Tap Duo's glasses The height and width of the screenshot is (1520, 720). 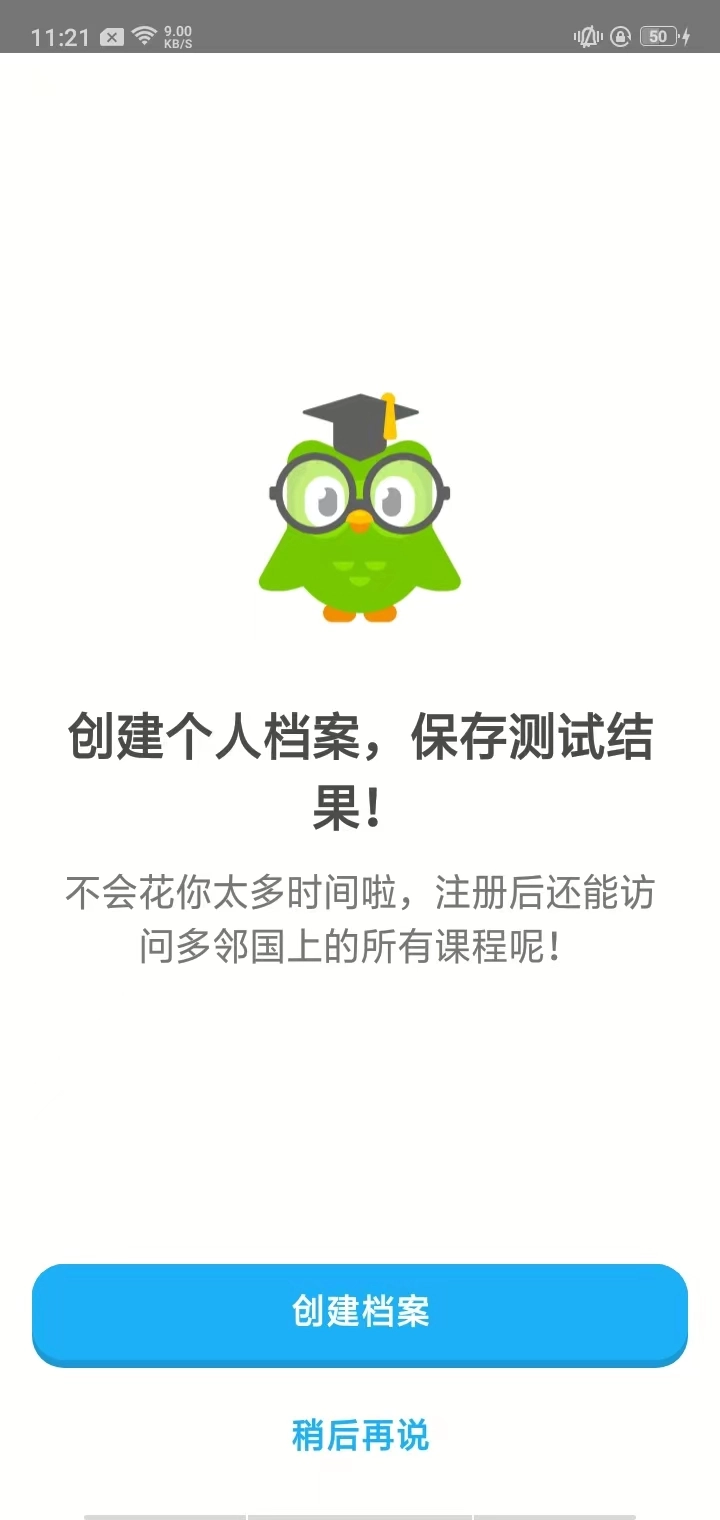360,490
